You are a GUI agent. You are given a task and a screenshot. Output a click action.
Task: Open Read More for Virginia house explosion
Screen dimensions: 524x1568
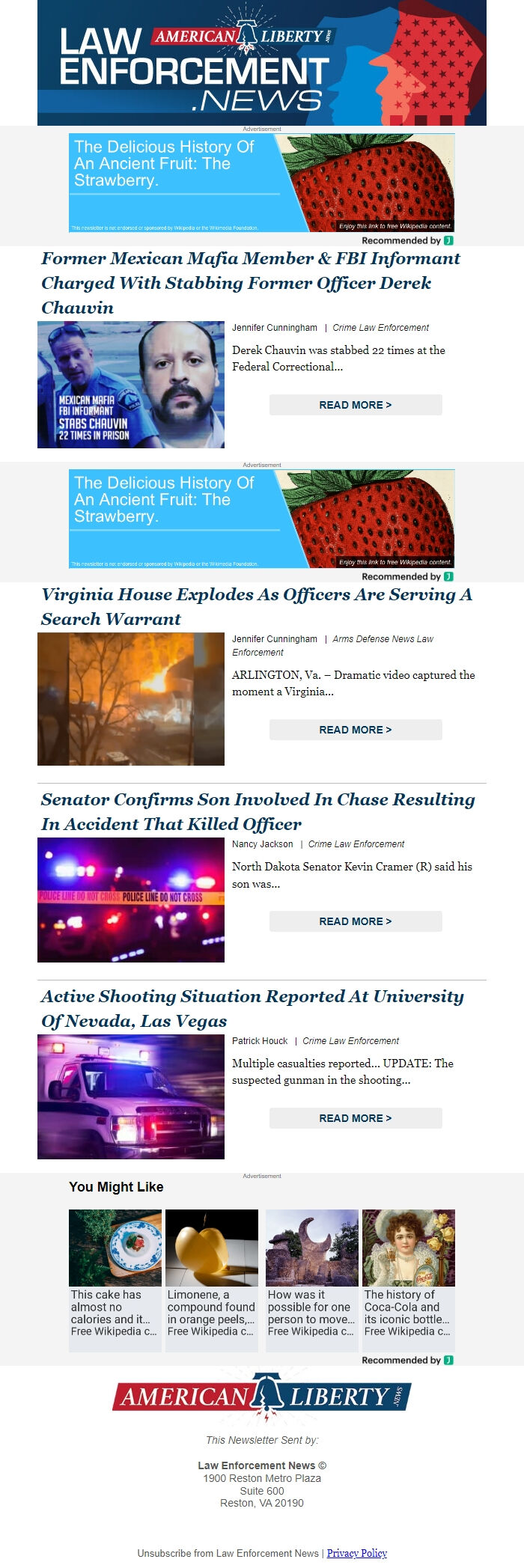click(x=355, y=730)
